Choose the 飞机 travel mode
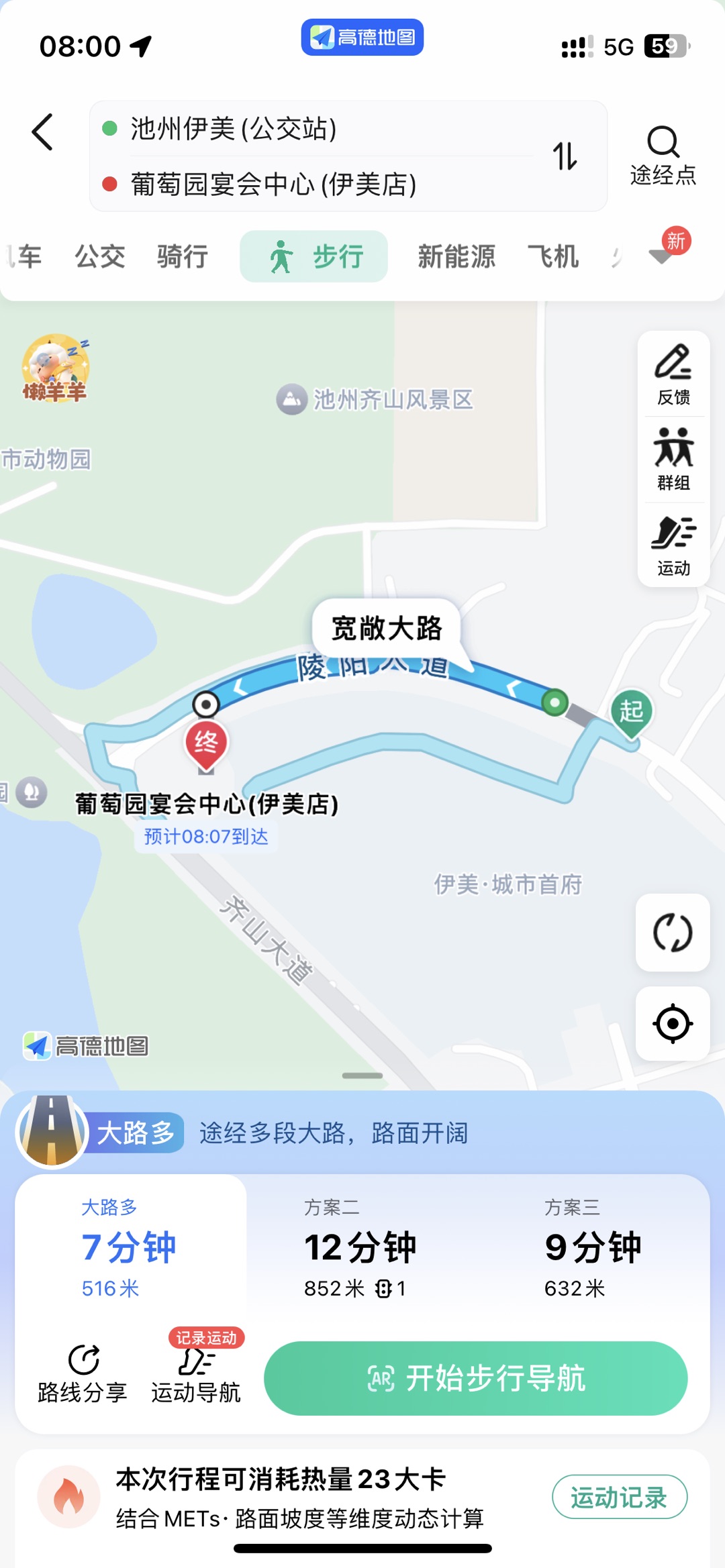The width and height of the screenshot is (725, 1568). point(552,256)
